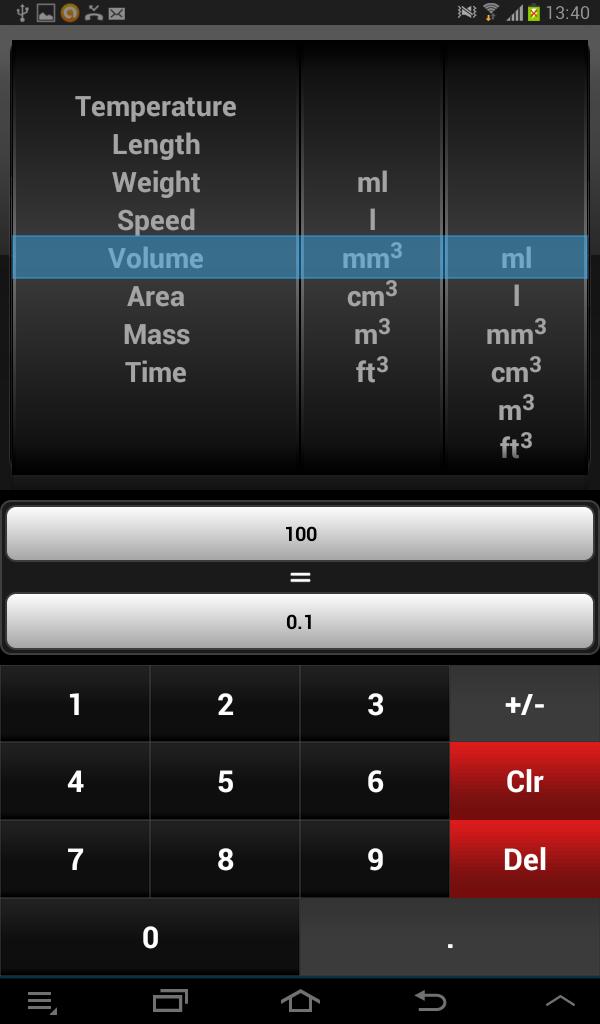The width and height of the screenshot is (600, 1024).
Task: Choose the Length category
Action: click(156, 145)
